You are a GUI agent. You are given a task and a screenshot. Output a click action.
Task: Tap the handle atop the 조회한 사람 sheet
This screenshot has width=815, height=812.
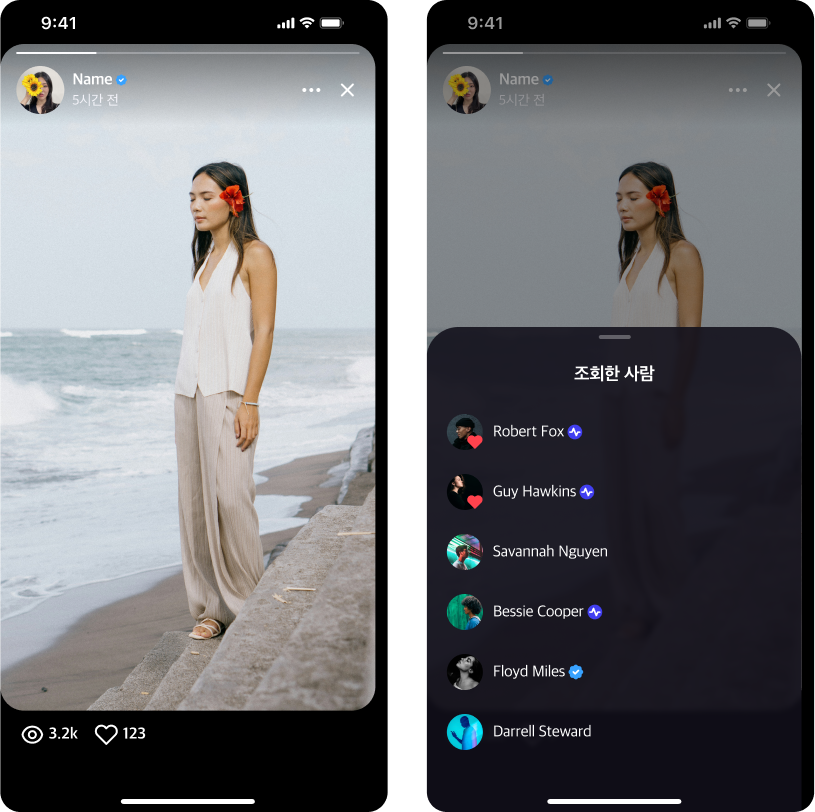[614, 338]
